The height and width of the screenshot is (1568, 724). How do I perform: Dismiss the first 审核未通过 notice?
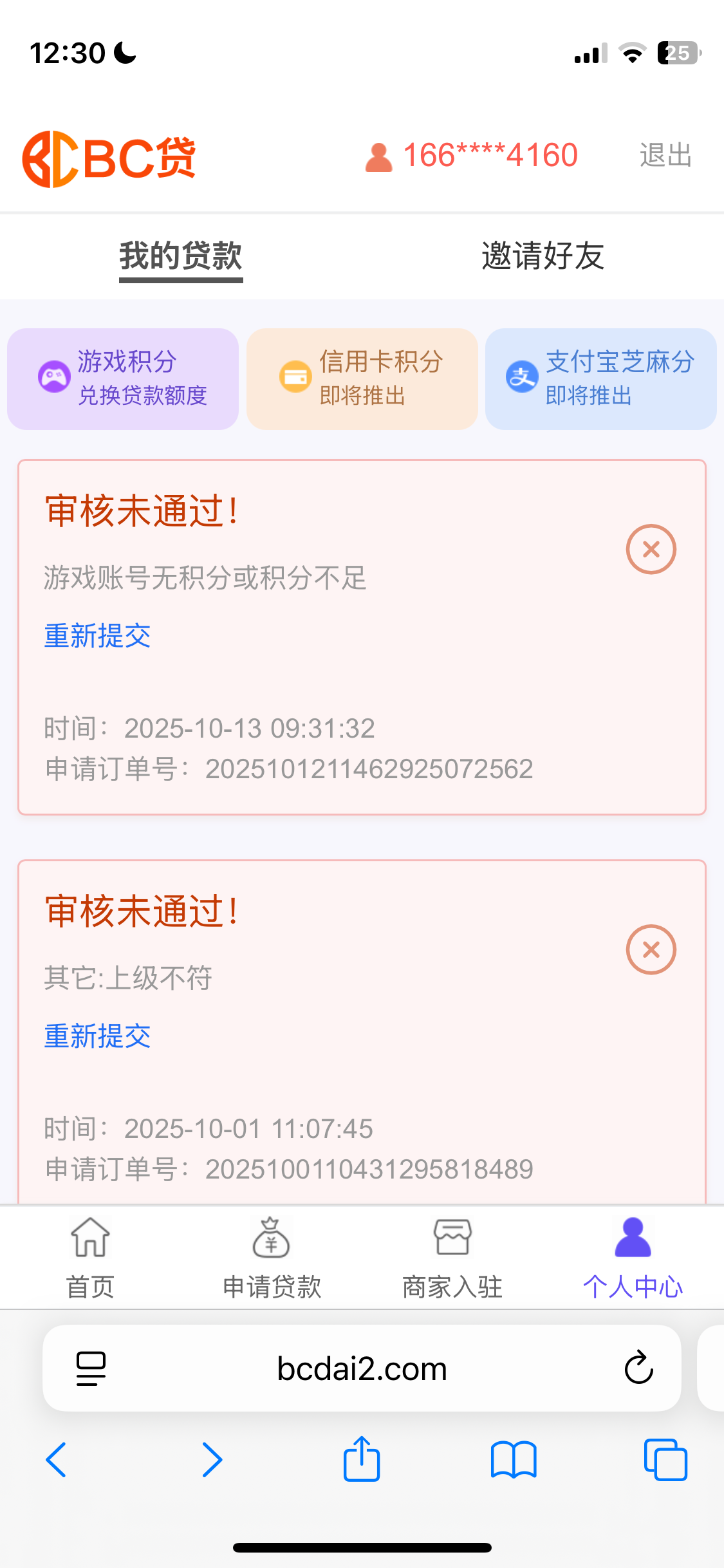(x=651, y=548)
